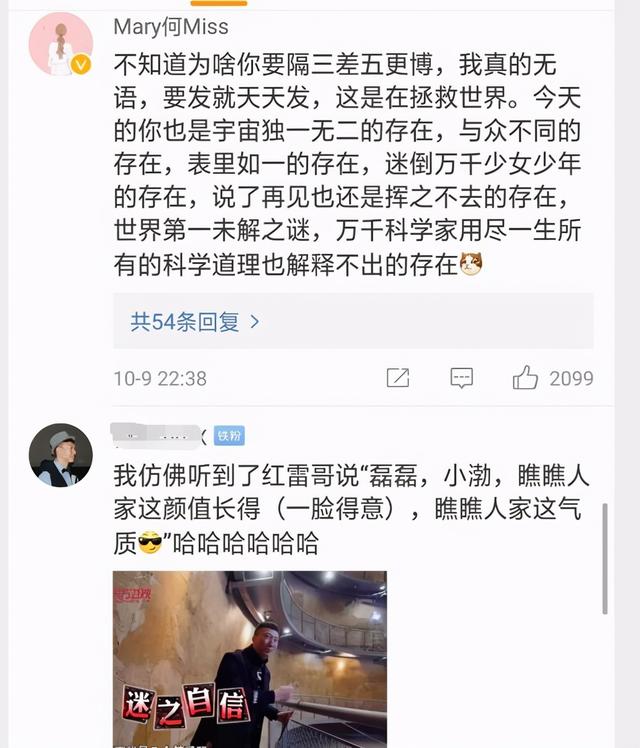640x748 pixels.
Task: Expand the 共54条回复 replies
Action: point(195,322)
